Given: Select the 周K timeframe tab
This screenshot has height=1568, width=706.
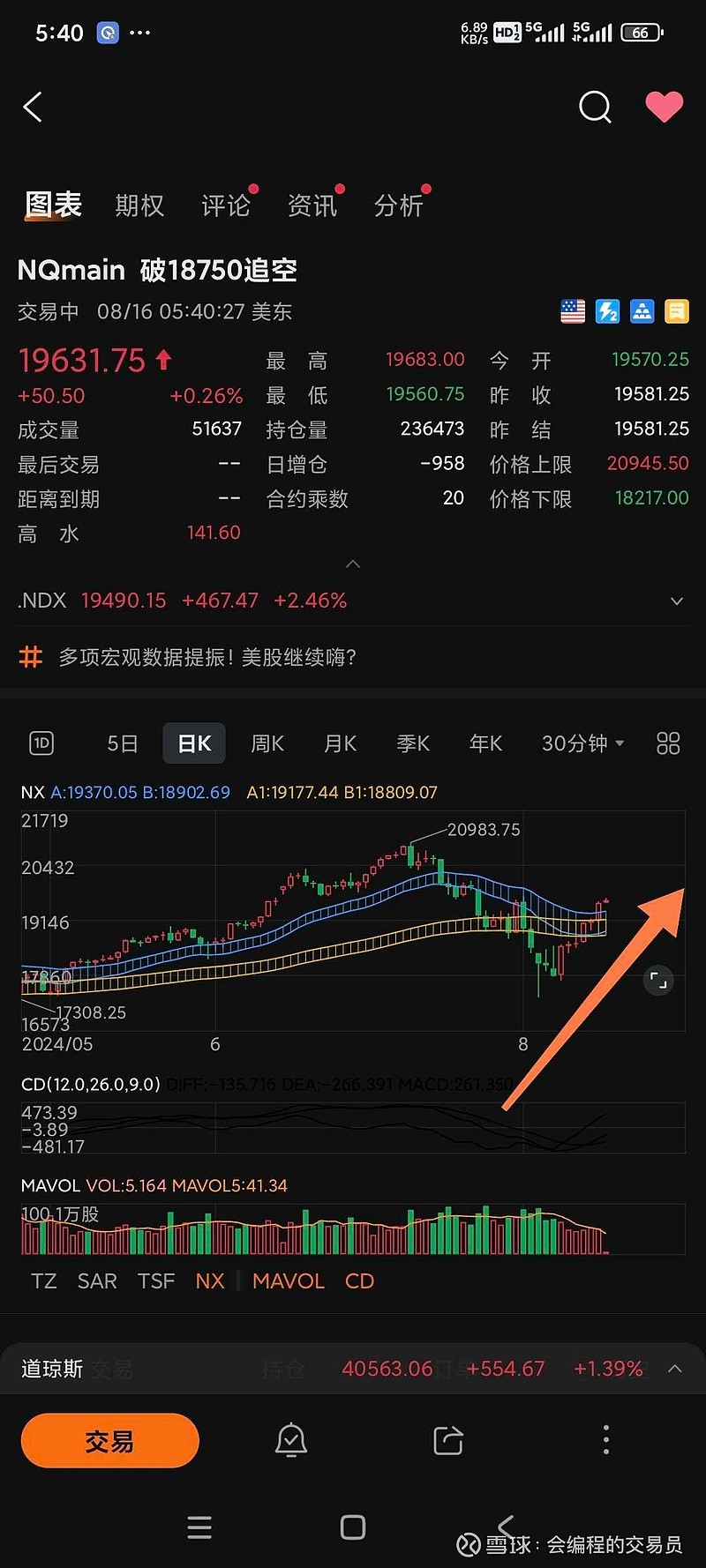Looking at the screenshot, I should point(267,743).
